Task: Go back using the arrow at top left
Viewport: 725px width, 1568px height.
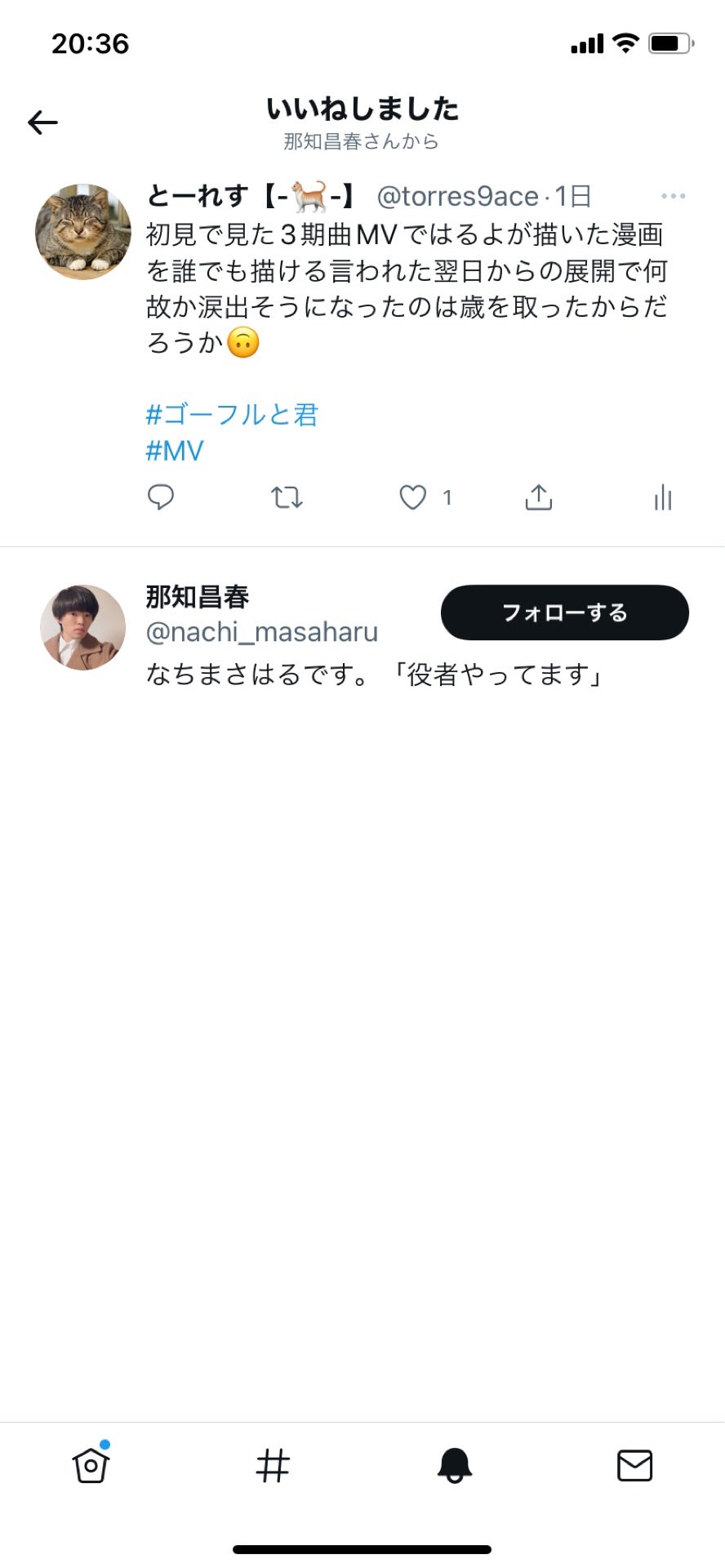Action: coord(42,121)
